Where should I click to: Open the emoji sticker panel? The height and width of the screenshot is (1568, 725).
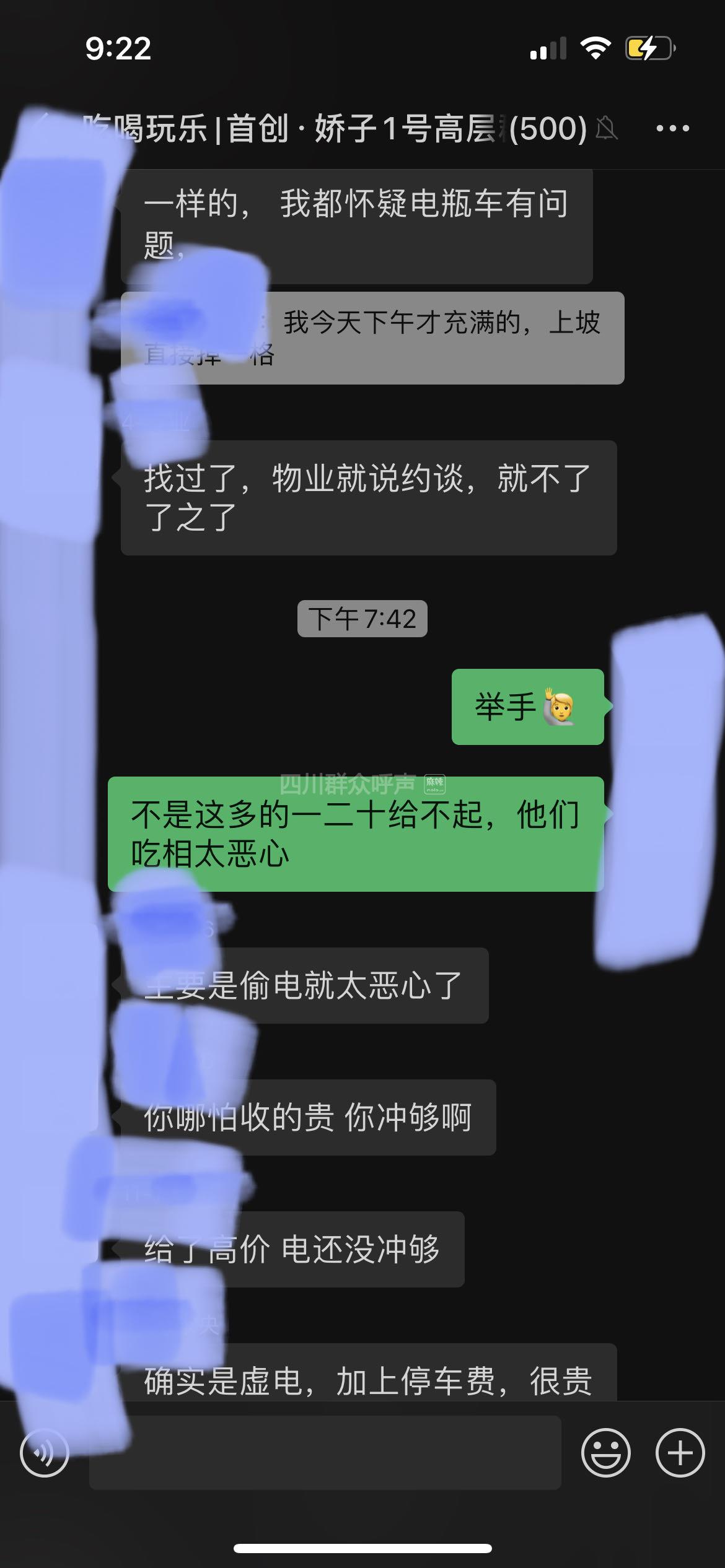(605, 1453)
